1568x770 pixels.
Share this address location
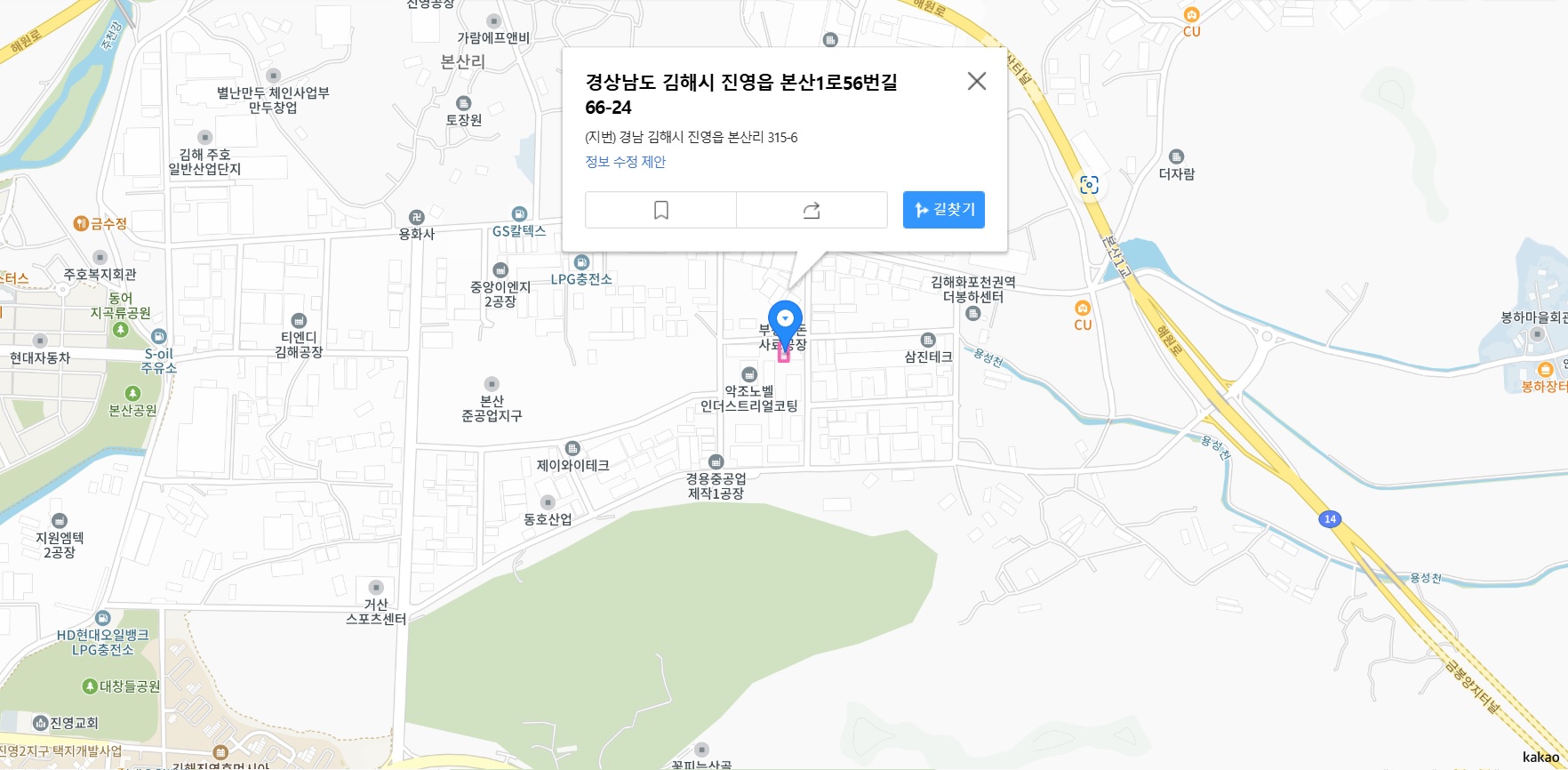812,210
